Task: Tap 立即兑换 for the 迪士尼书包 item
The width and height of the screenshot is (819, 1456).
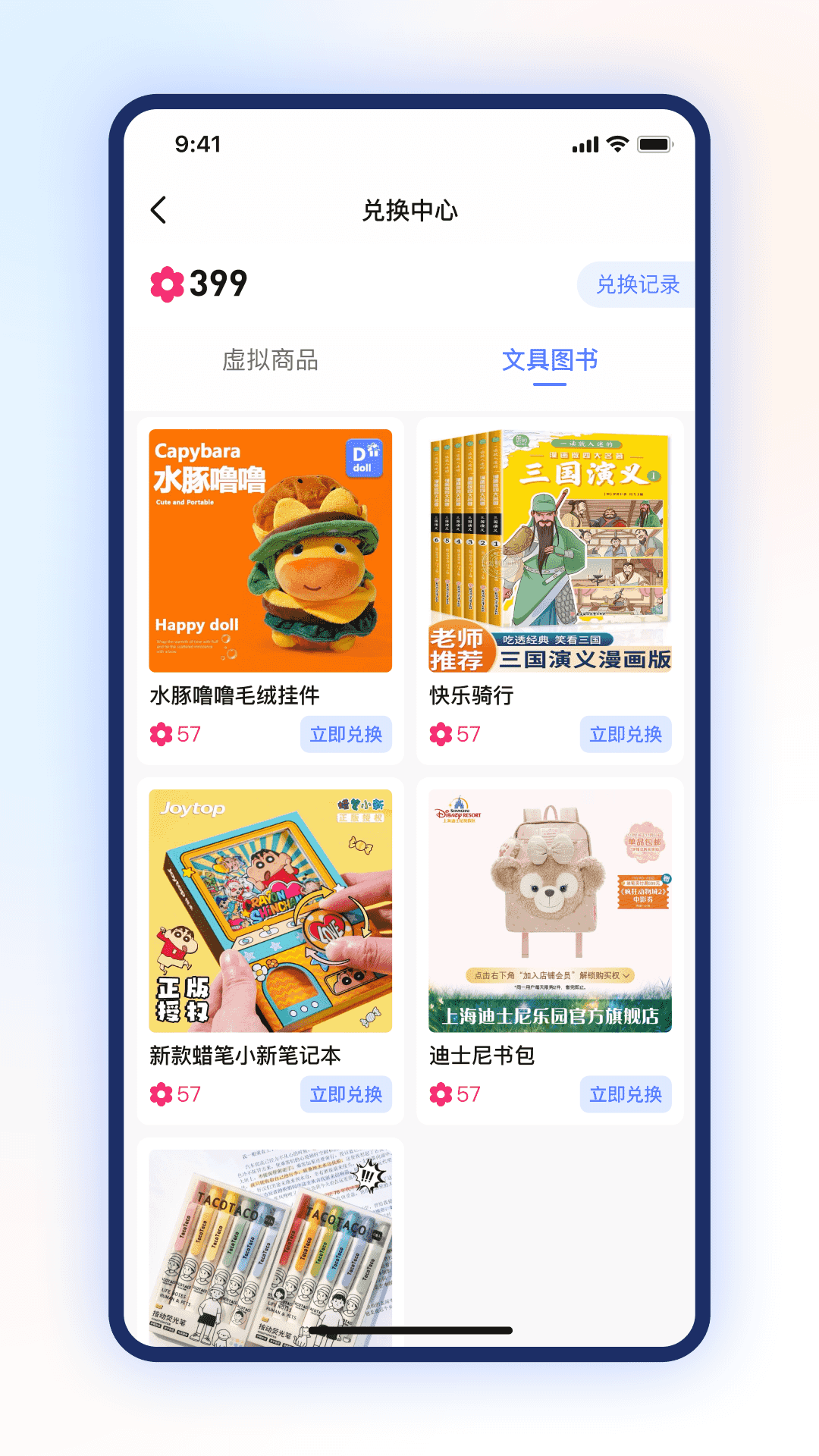Action: pos(625,1094)
